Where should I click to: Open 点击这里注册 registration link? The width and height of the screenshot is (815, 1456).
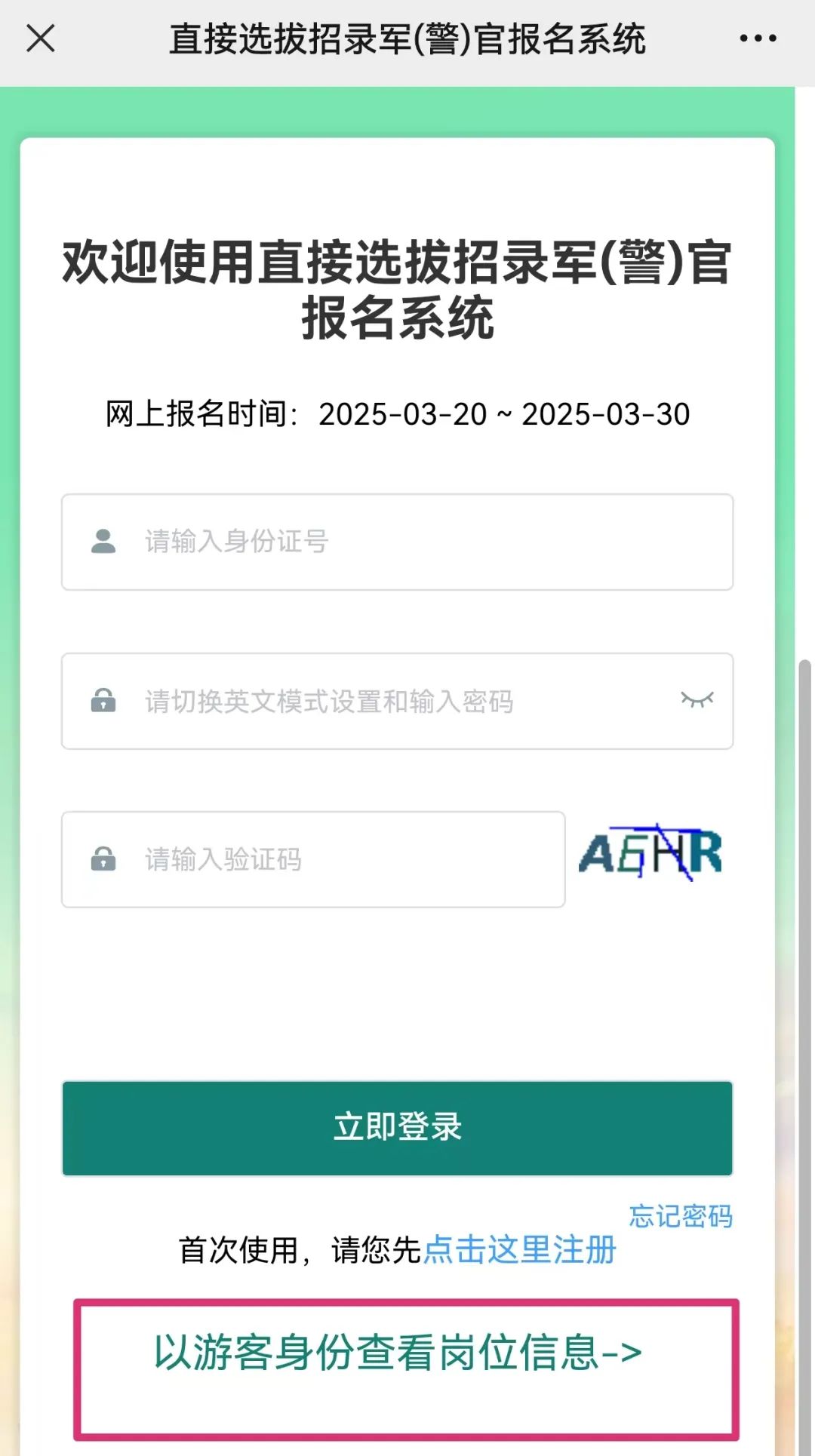[520, 1250]
